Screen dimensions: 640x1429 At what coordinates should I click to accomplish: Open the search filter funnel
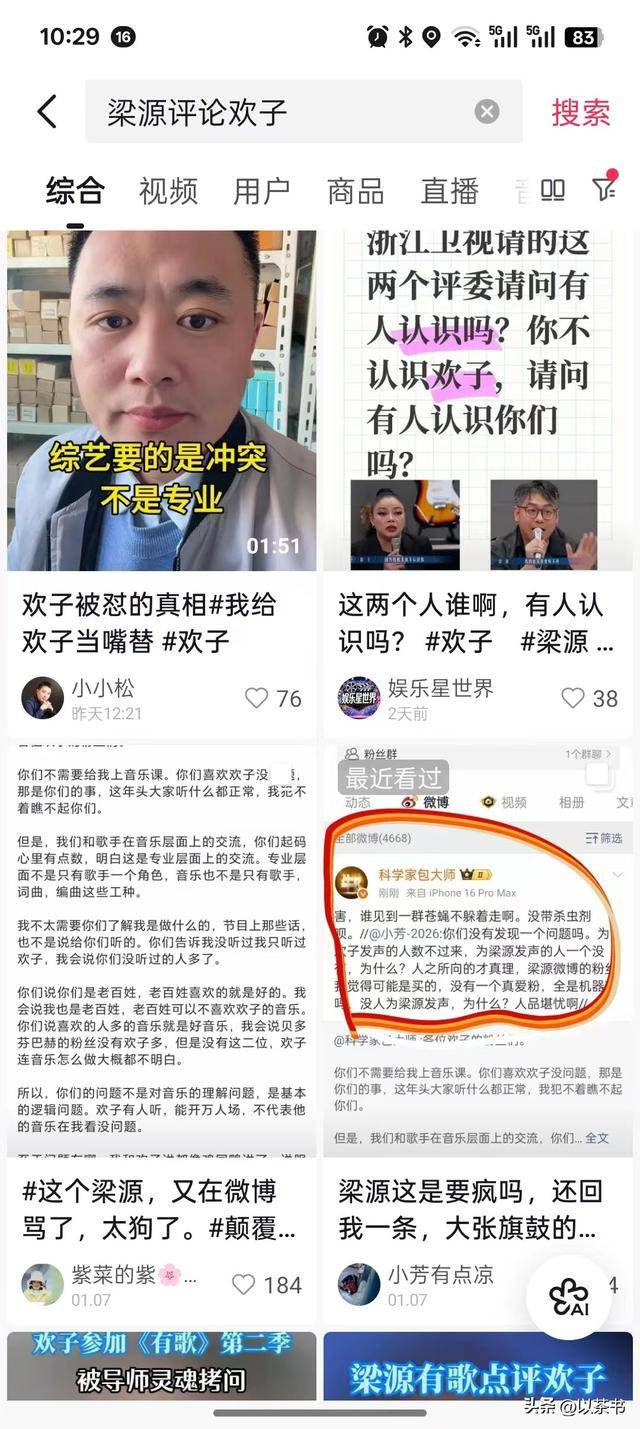point(603,189)
